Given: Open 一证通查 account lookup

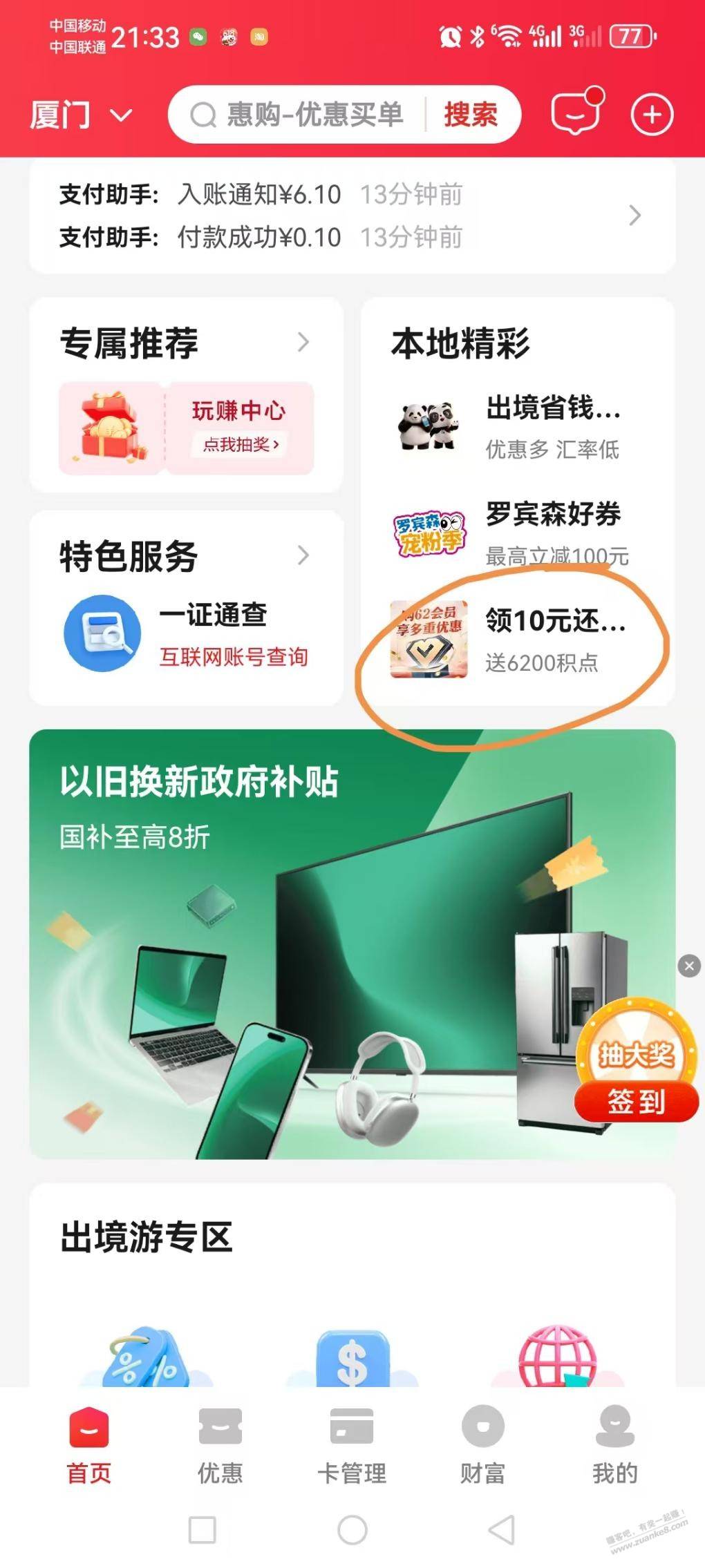Looking at the screenshot, I should [187, 634].
